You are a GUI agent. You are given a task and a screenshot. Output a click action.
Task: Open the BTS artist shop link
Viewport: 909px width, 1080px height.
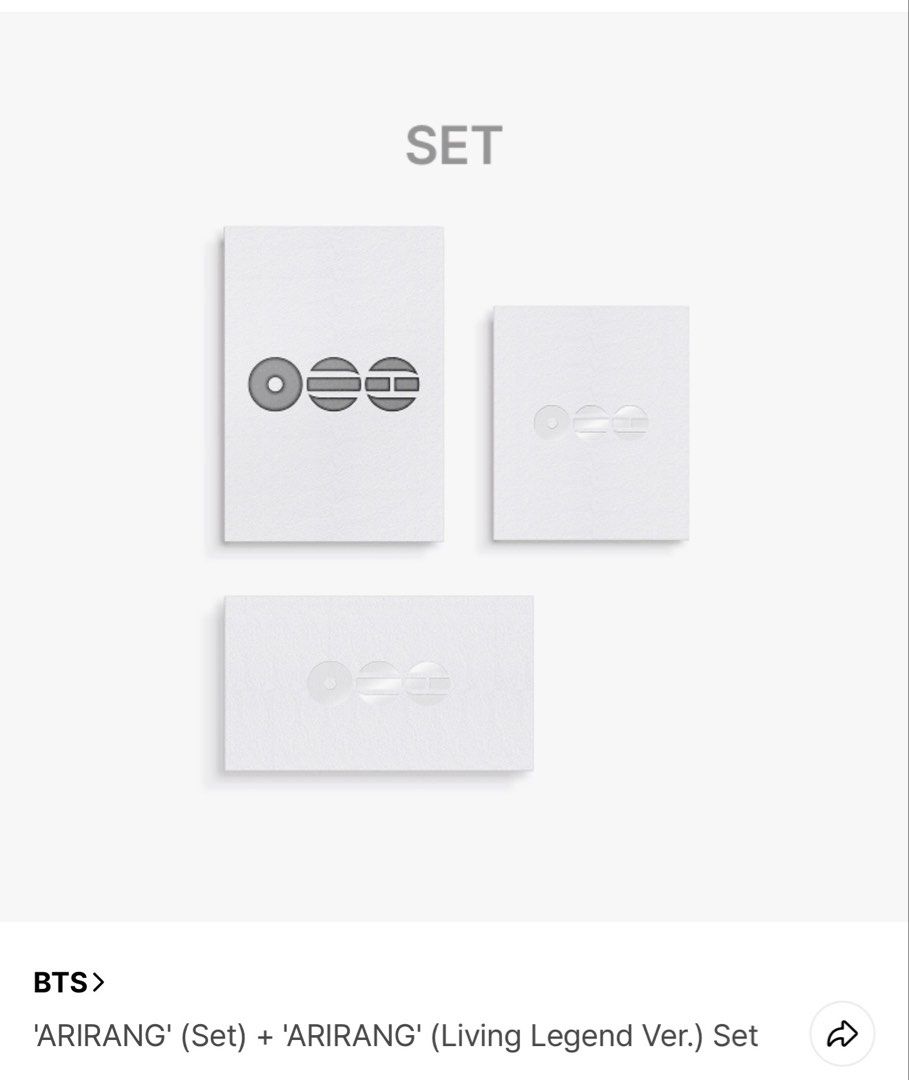pyautogui.click(x=68, y=982)
